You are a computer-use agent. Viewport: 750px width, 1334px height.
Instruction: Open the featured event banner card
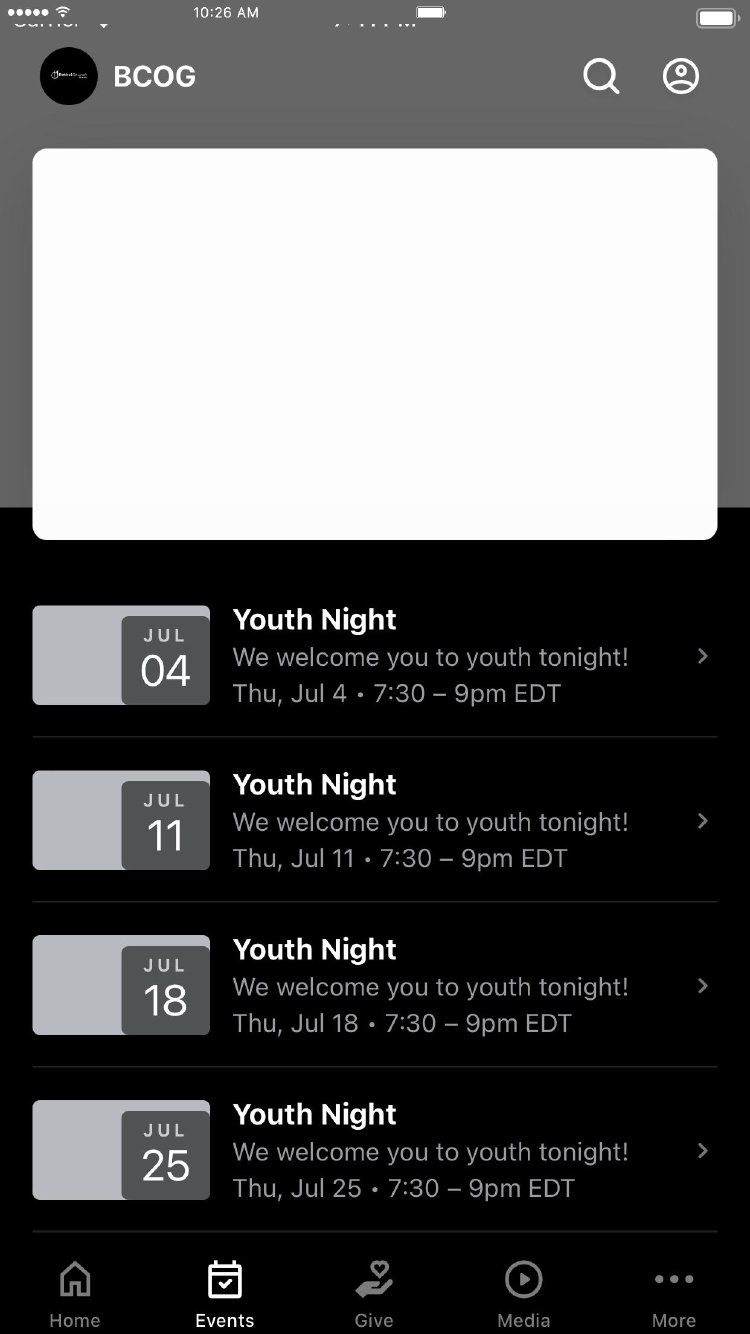click(375, 344)
